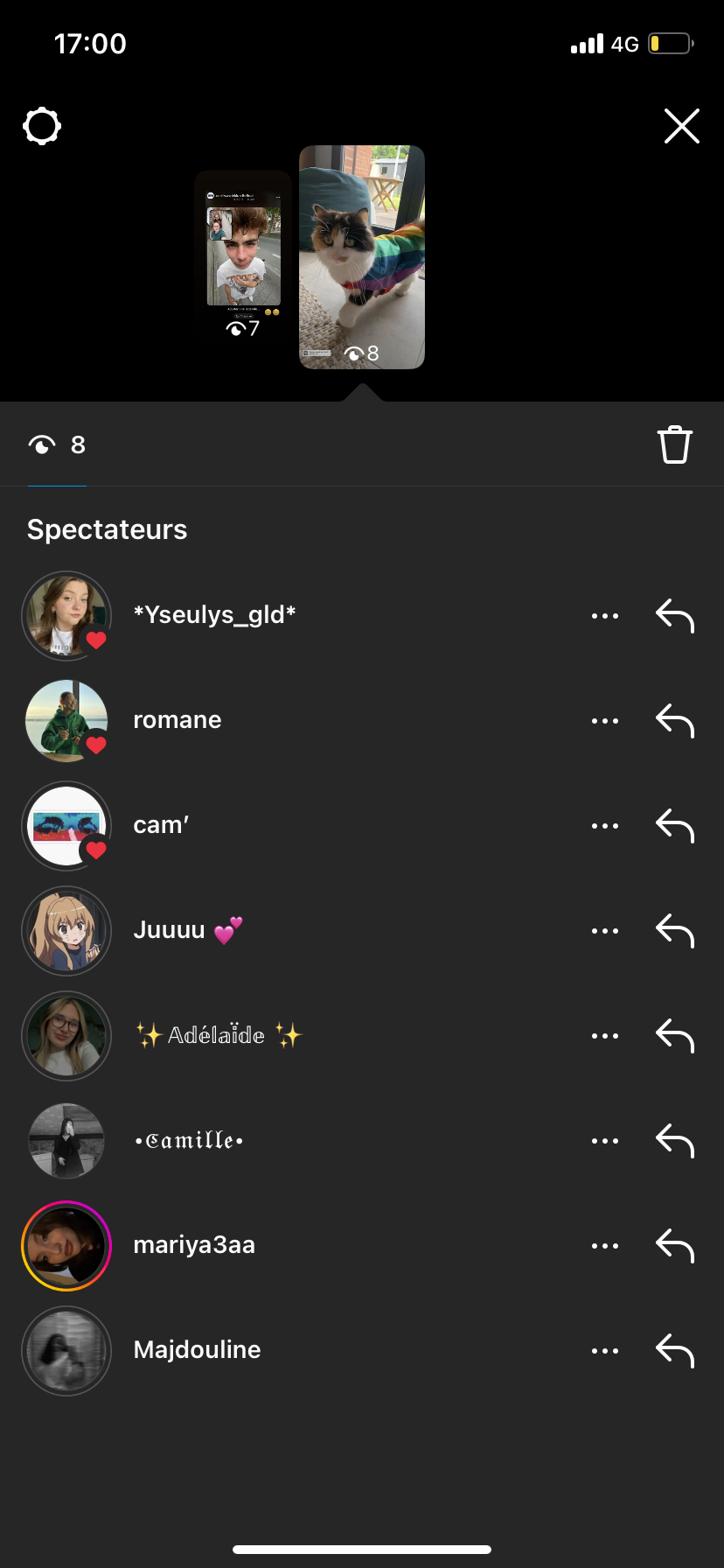Reply to *Yseulys_gld* with the arrow

(675, 616)
